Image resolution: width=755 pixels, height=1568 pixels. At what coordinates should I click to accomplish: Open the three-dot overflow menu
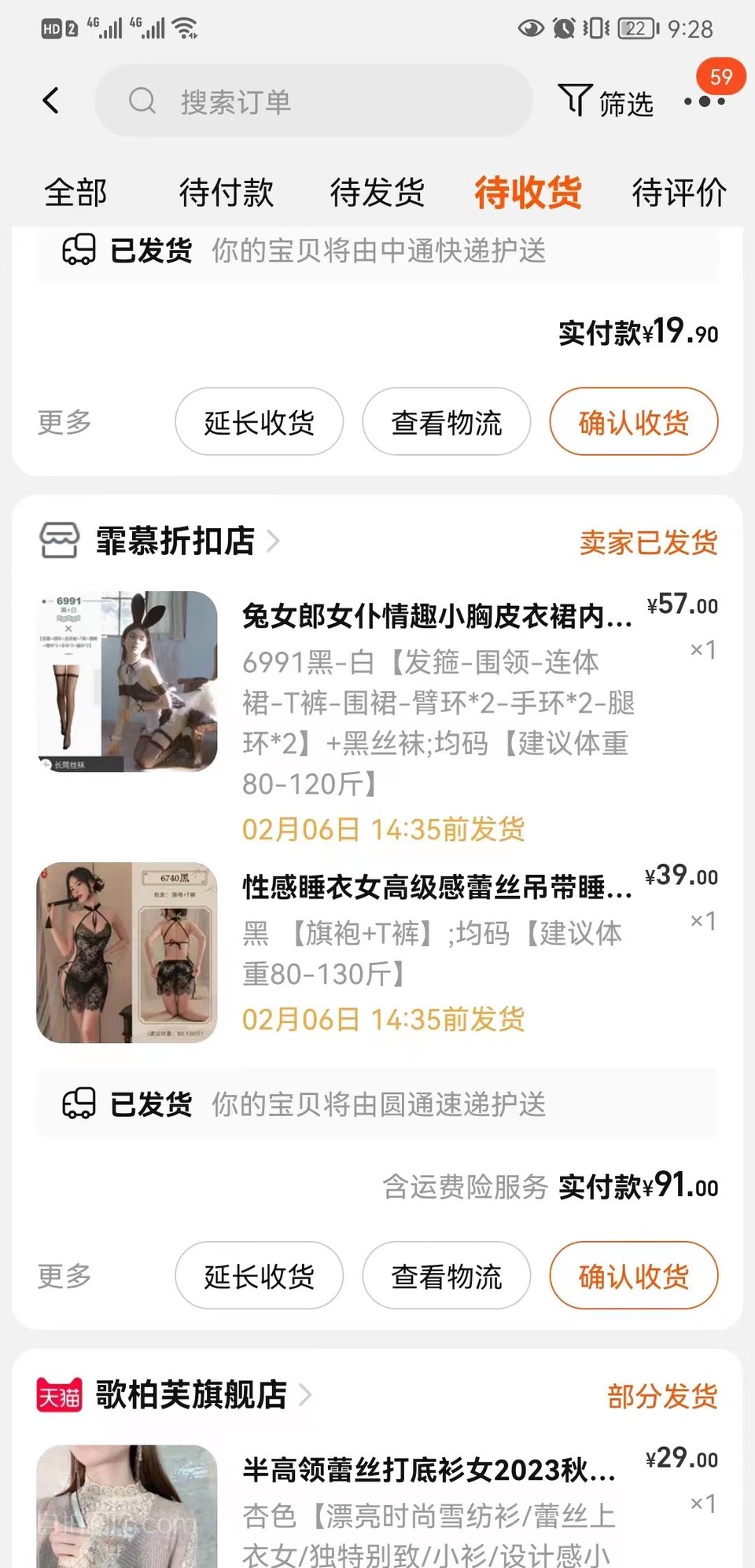tap(704, 102)
